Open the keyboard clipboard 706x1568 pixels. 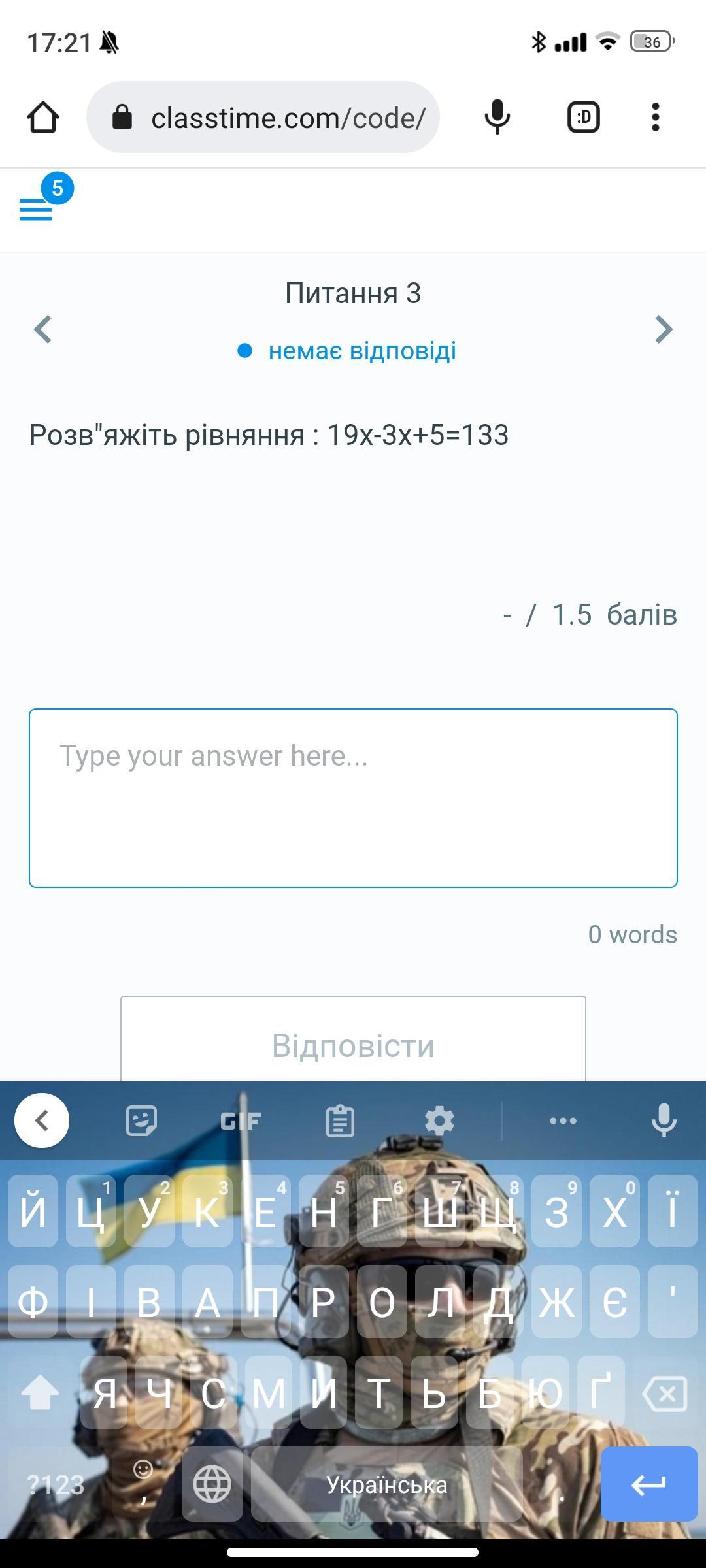click(340, 1120)
